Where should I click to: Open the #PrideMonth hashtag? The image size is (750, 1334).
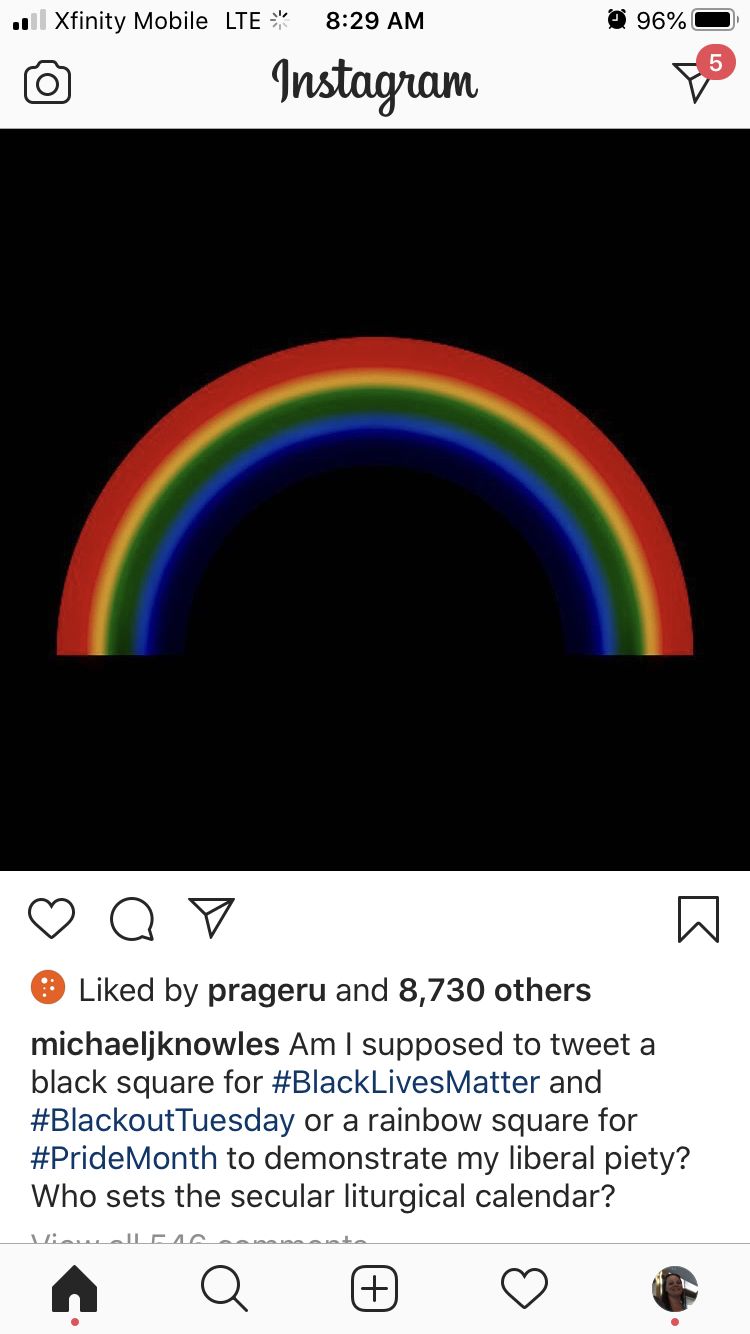tap(124, 1159)
